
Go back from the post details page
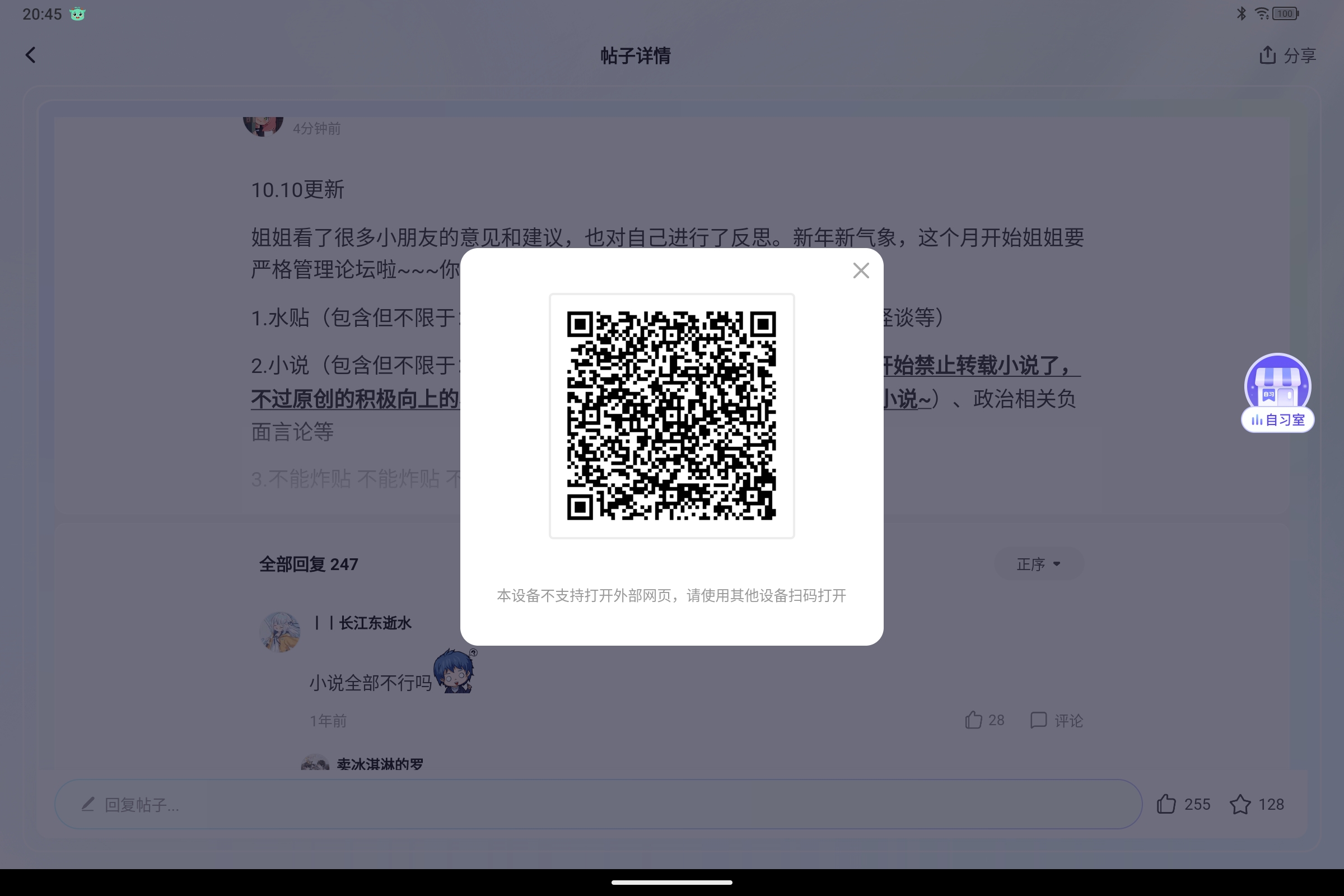tap(31, 55)
